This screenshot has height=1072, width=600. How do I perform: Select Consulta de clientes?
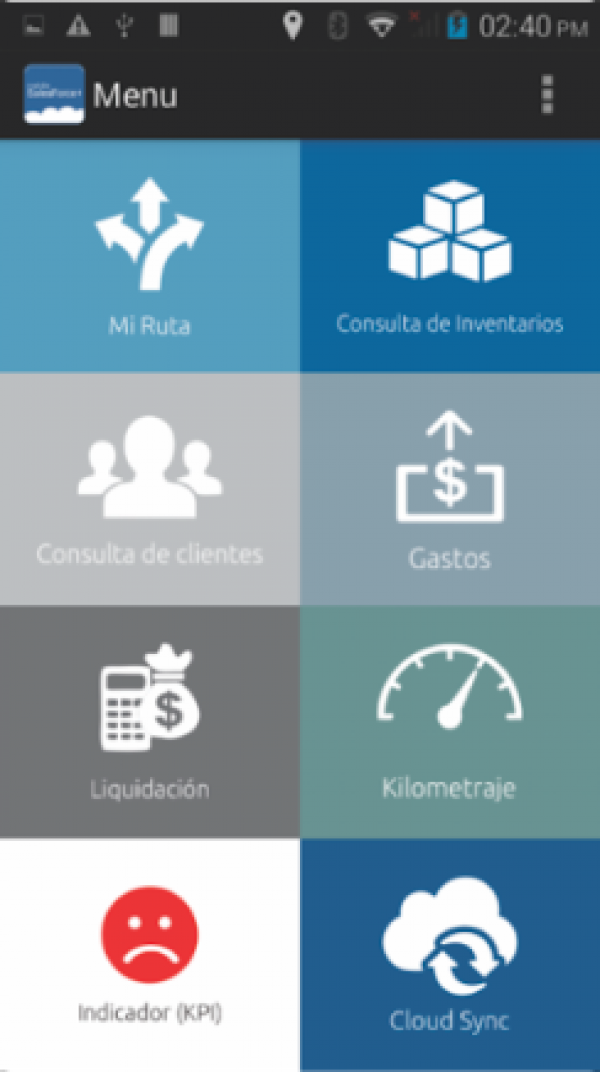coord(150,489)
